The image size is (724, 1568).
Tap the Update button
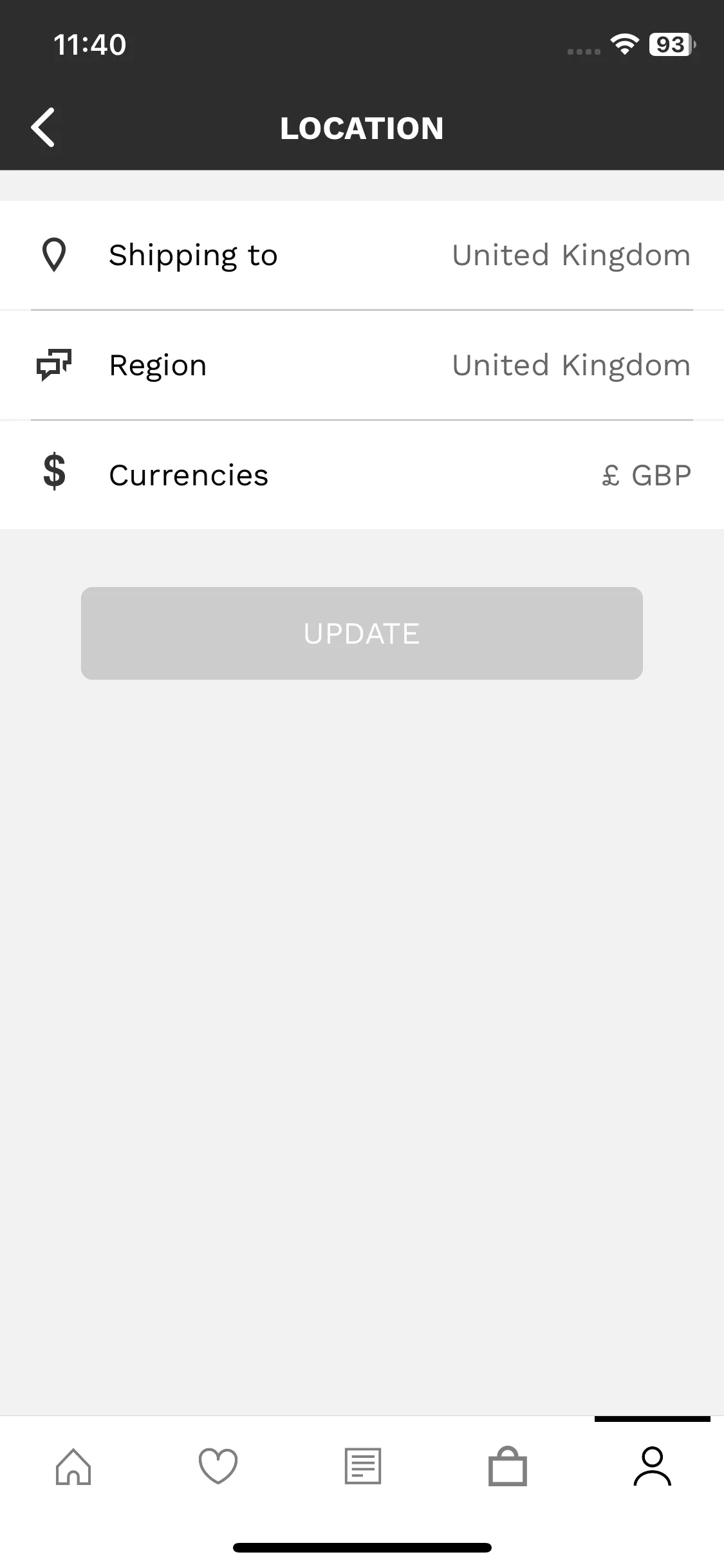pyautogui.click(x=362, y=633)
